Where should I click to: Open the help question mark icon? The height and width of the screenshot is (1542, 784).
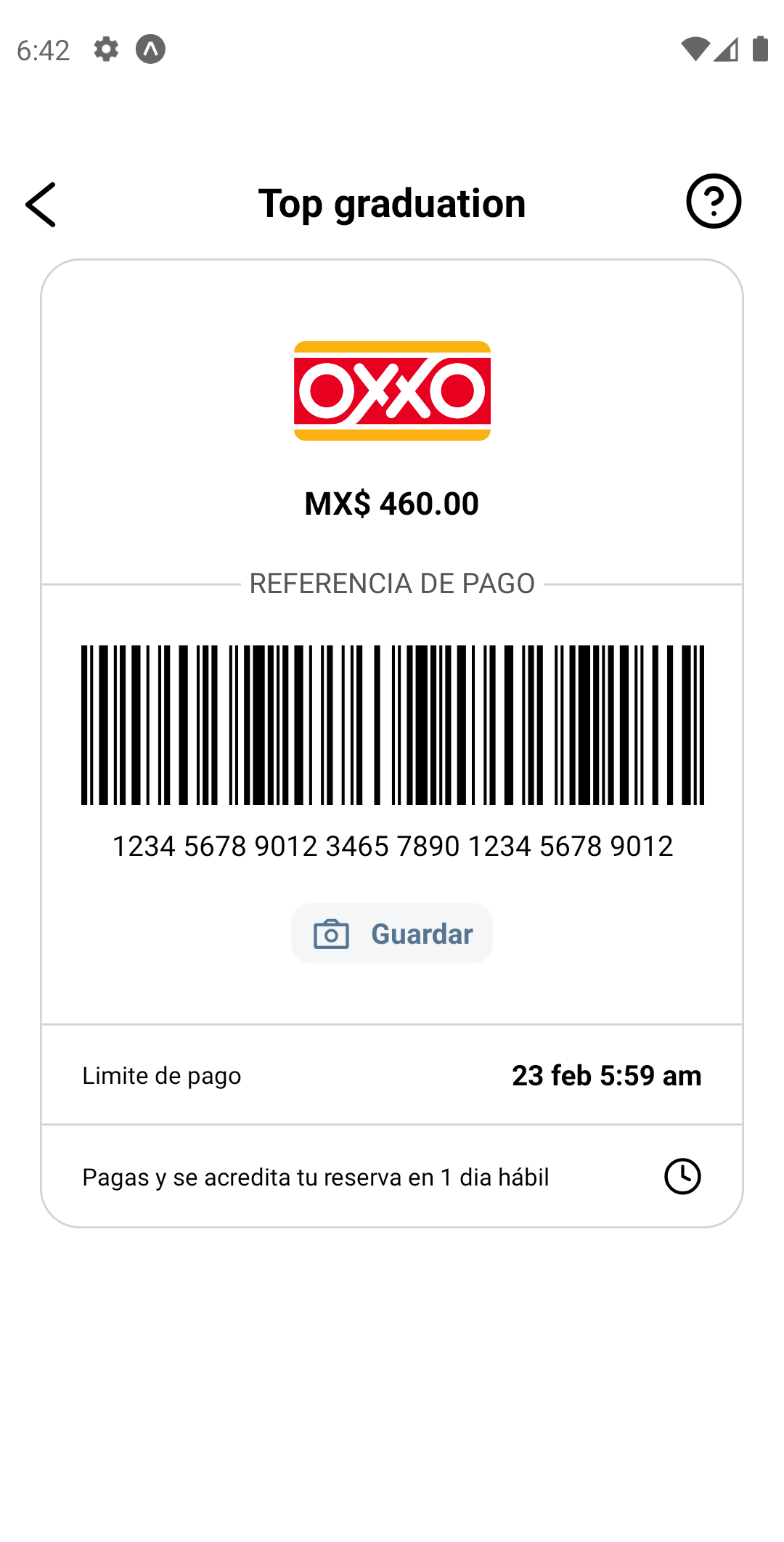[714, 201]
